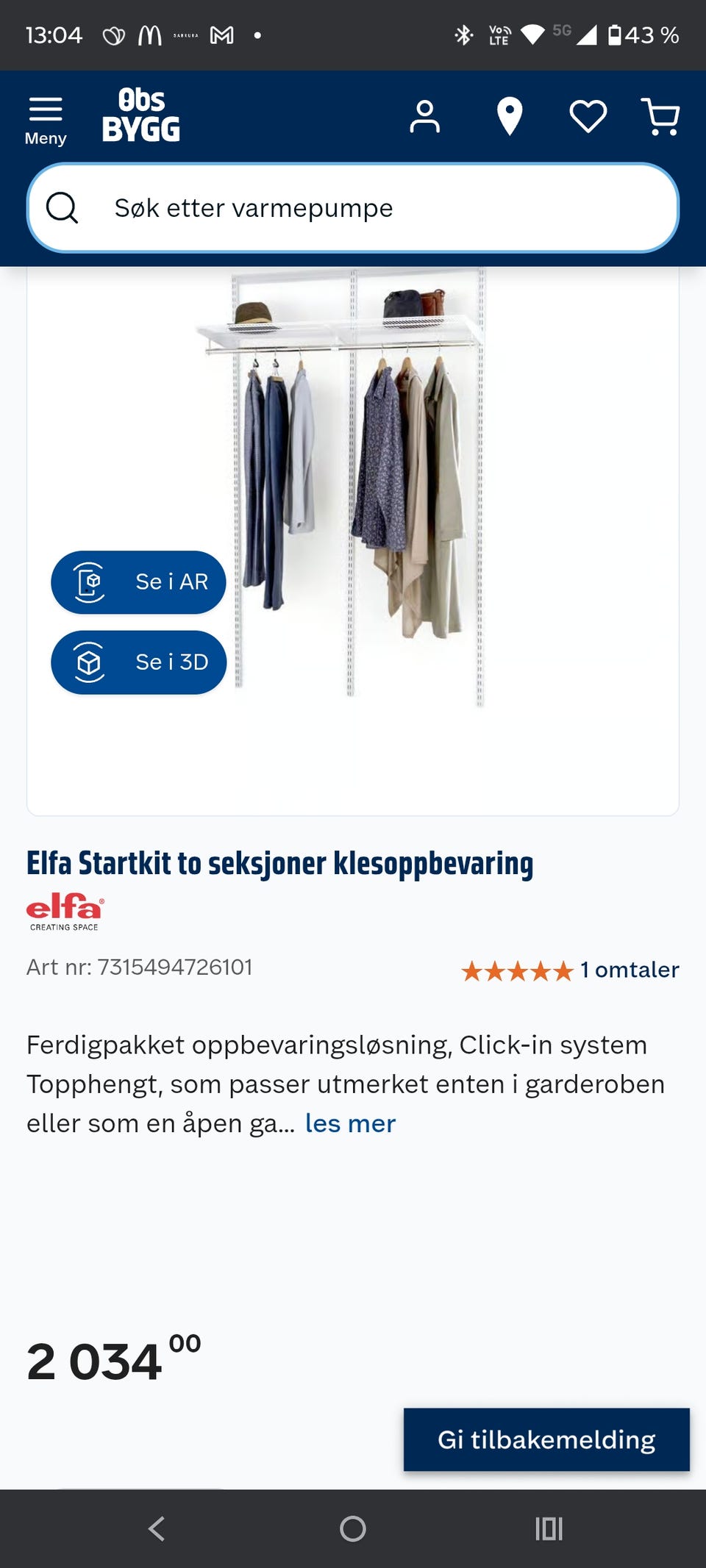Select the store location pin icon

point(508,117)
